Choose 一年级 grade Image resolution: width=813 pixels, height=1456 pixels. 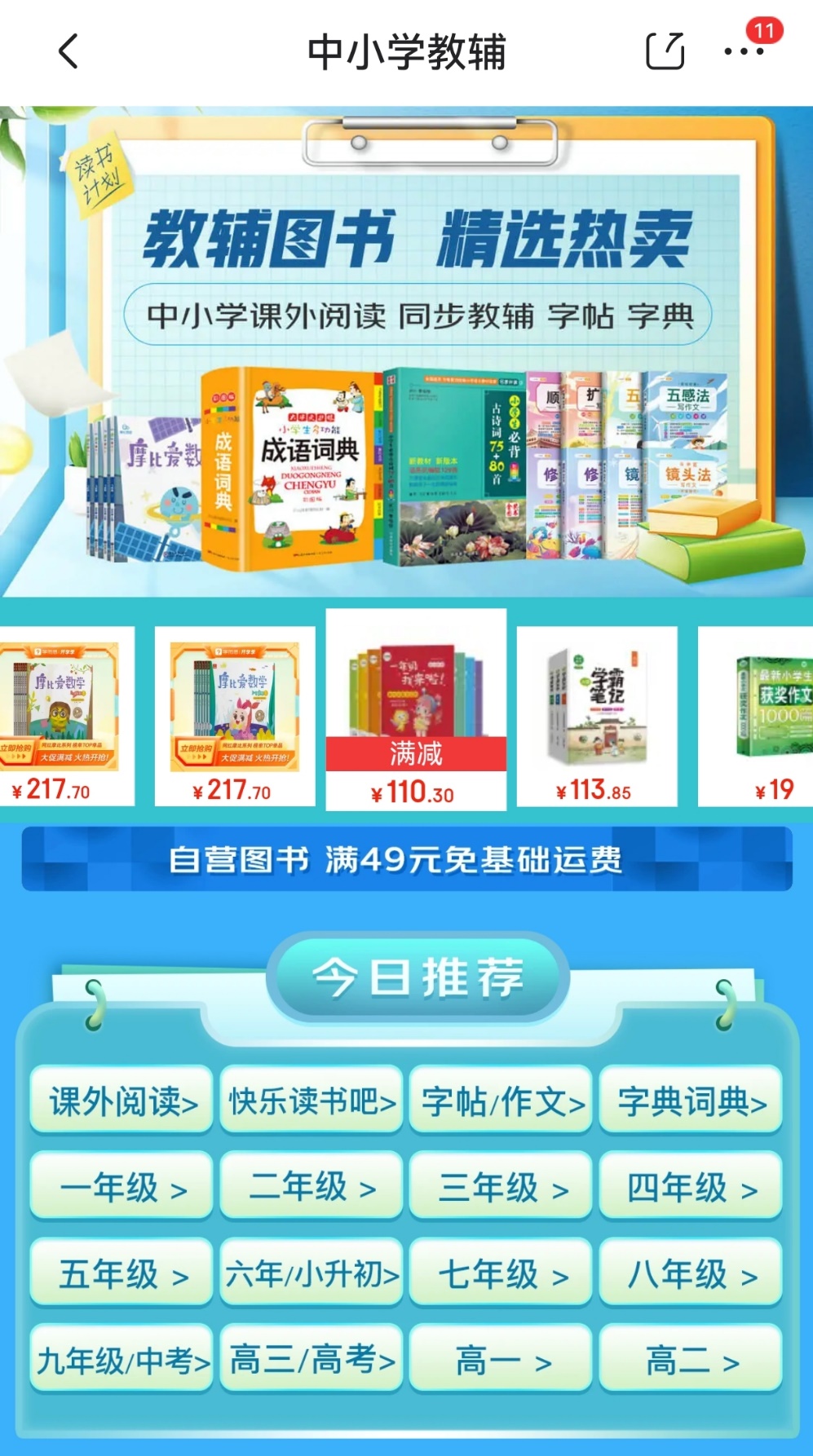(x=122, y=1187)
